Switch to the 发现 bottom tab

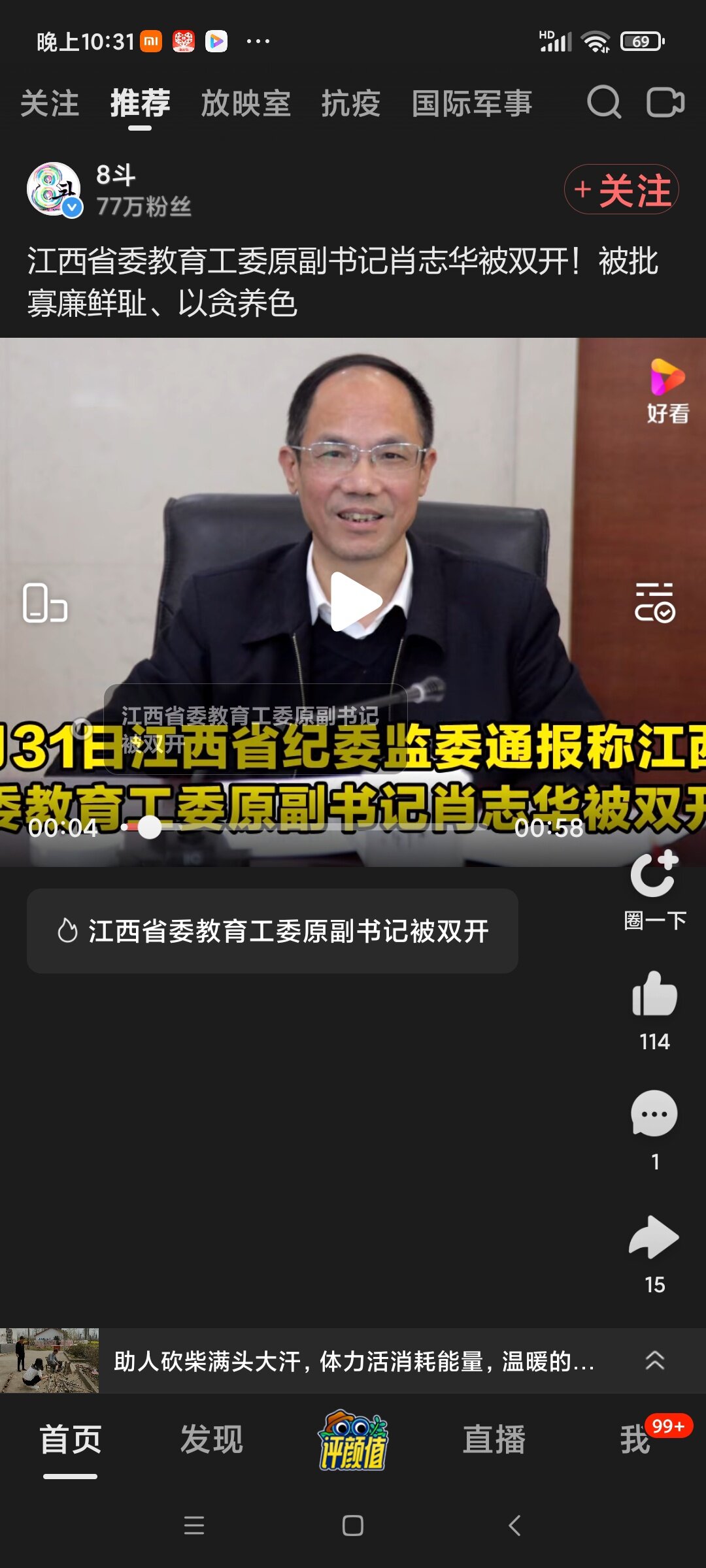(x=212, y=1439)
